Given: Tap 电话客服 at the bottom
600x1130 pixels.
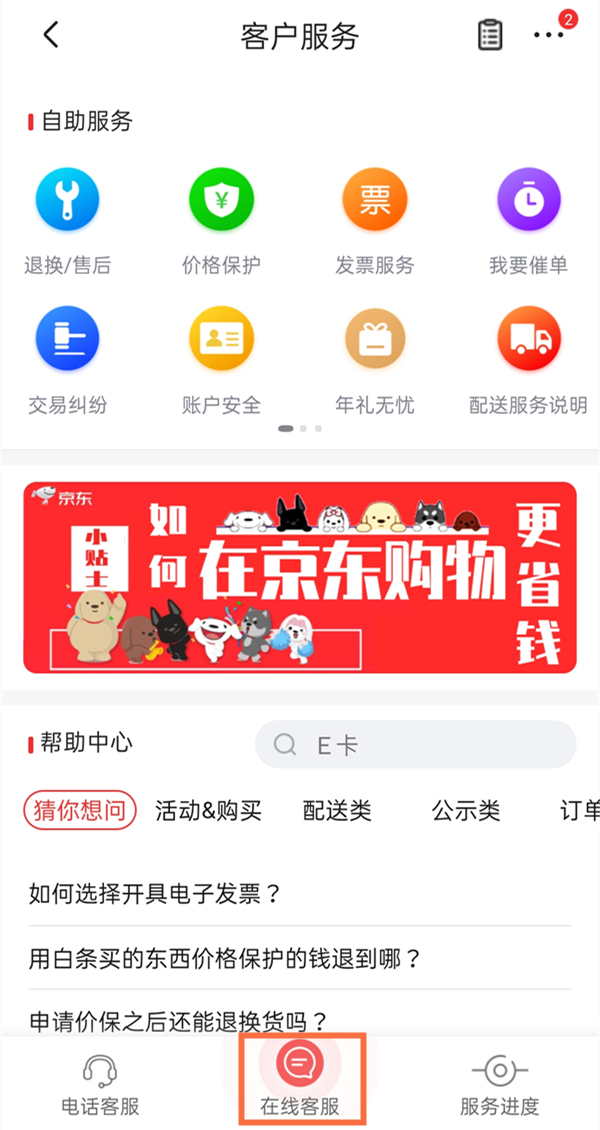Looking at the screenshot, I should [100, 1084].
